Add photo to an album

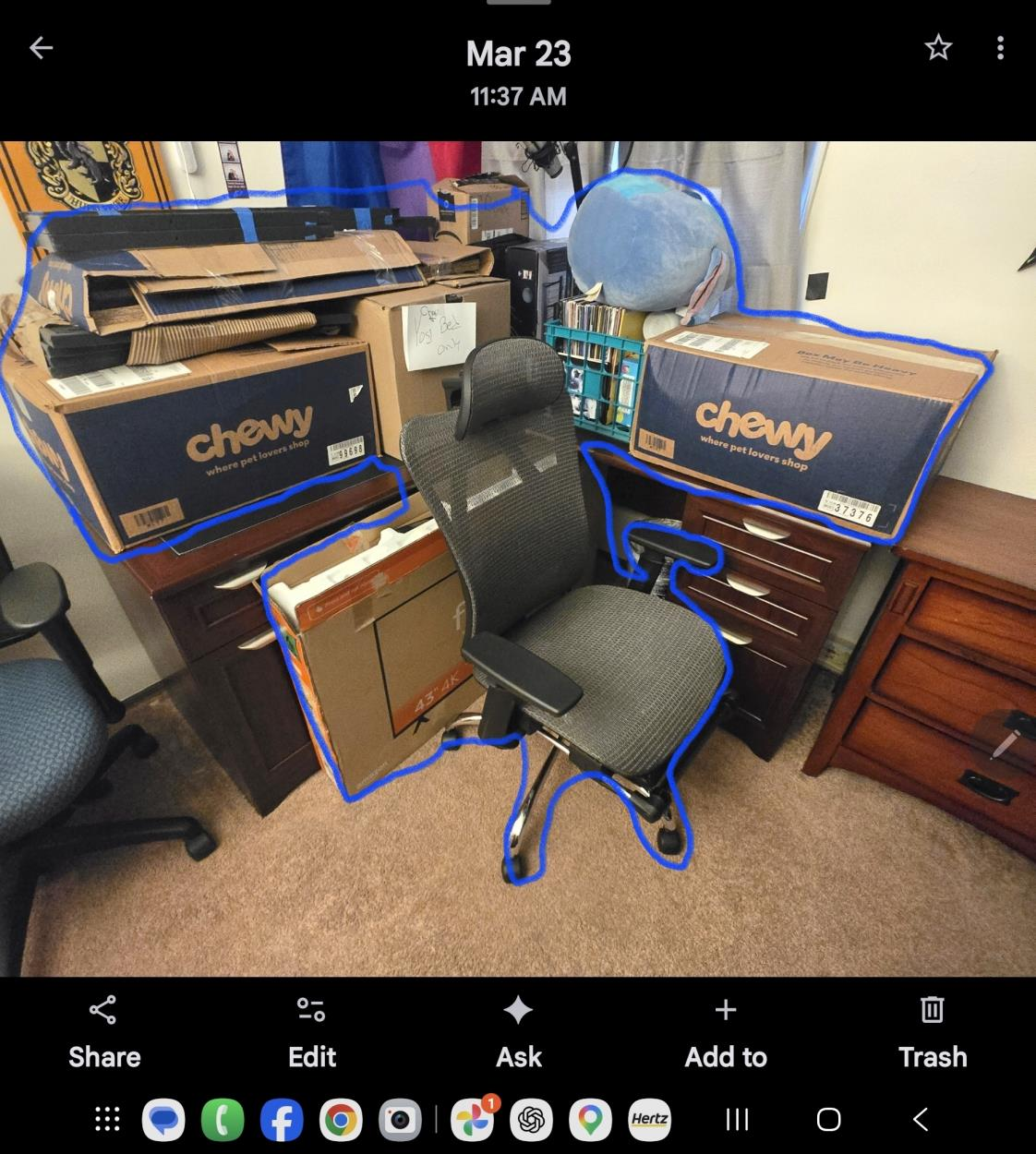[726, 1030]
